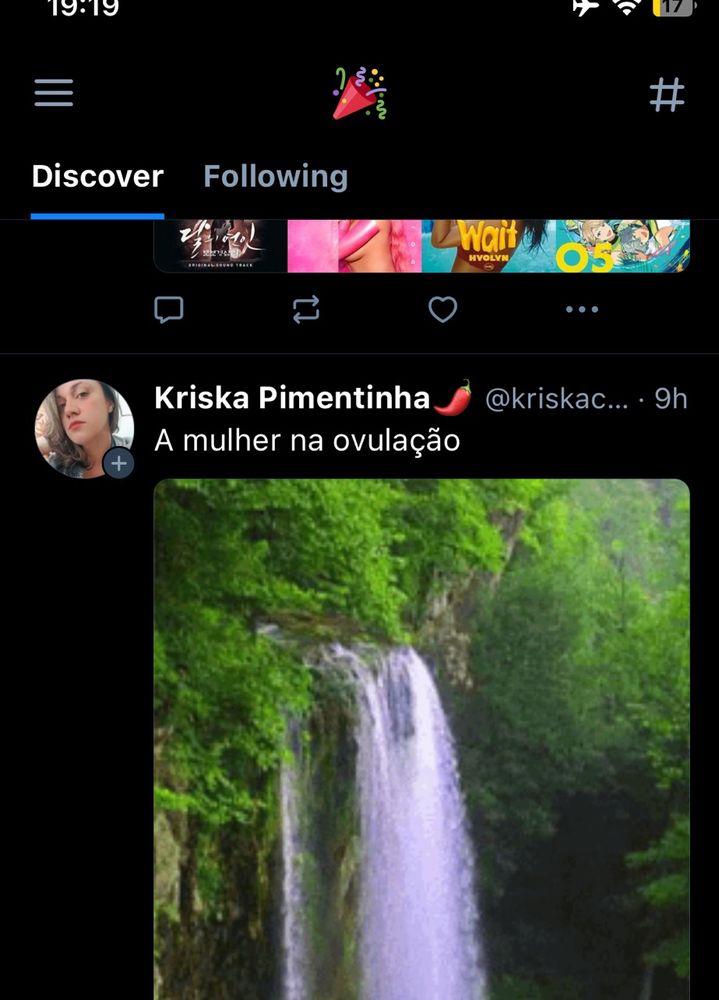Viewport: 719px width, 1000px height.
Task: Follow Kriska Pimentinha via the plus badge
Action: (119, 464)
